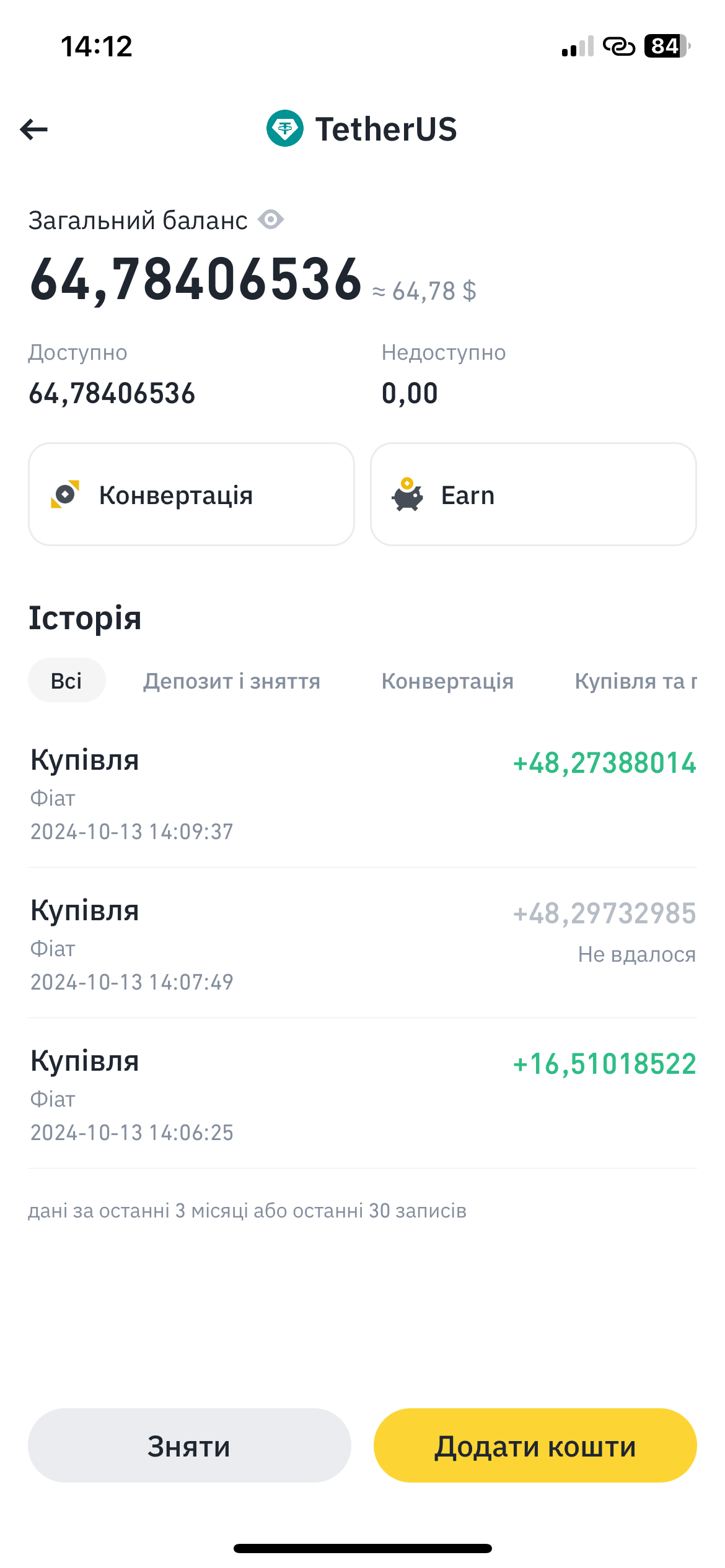
Task: Open the failed purchase of +48,29732985
Action: pyautogui.click(x=362, y=943)
